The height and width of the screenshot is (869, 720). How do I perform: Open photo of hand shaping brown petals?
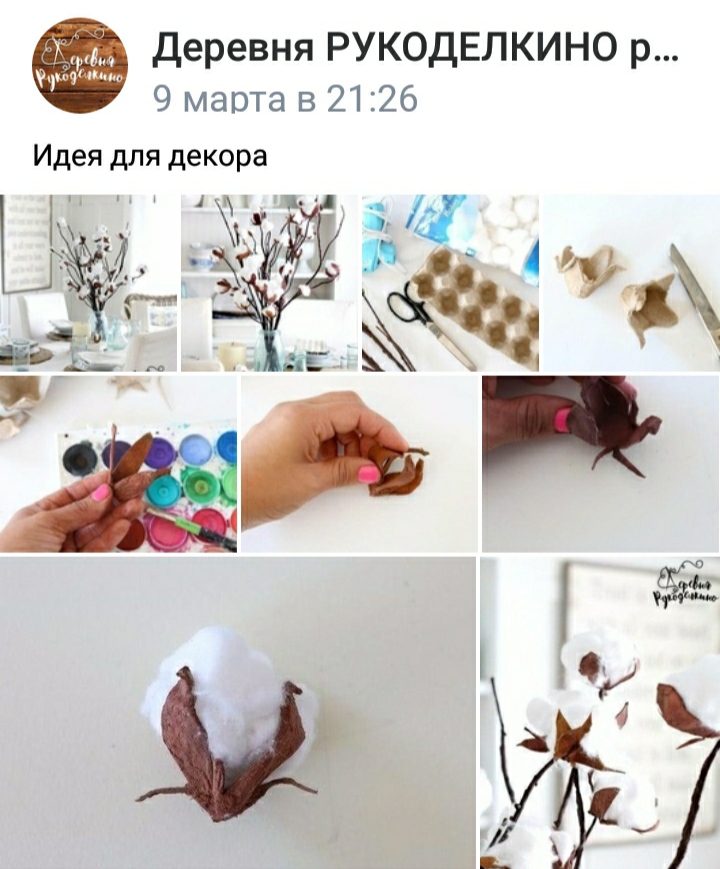point(359,464)
